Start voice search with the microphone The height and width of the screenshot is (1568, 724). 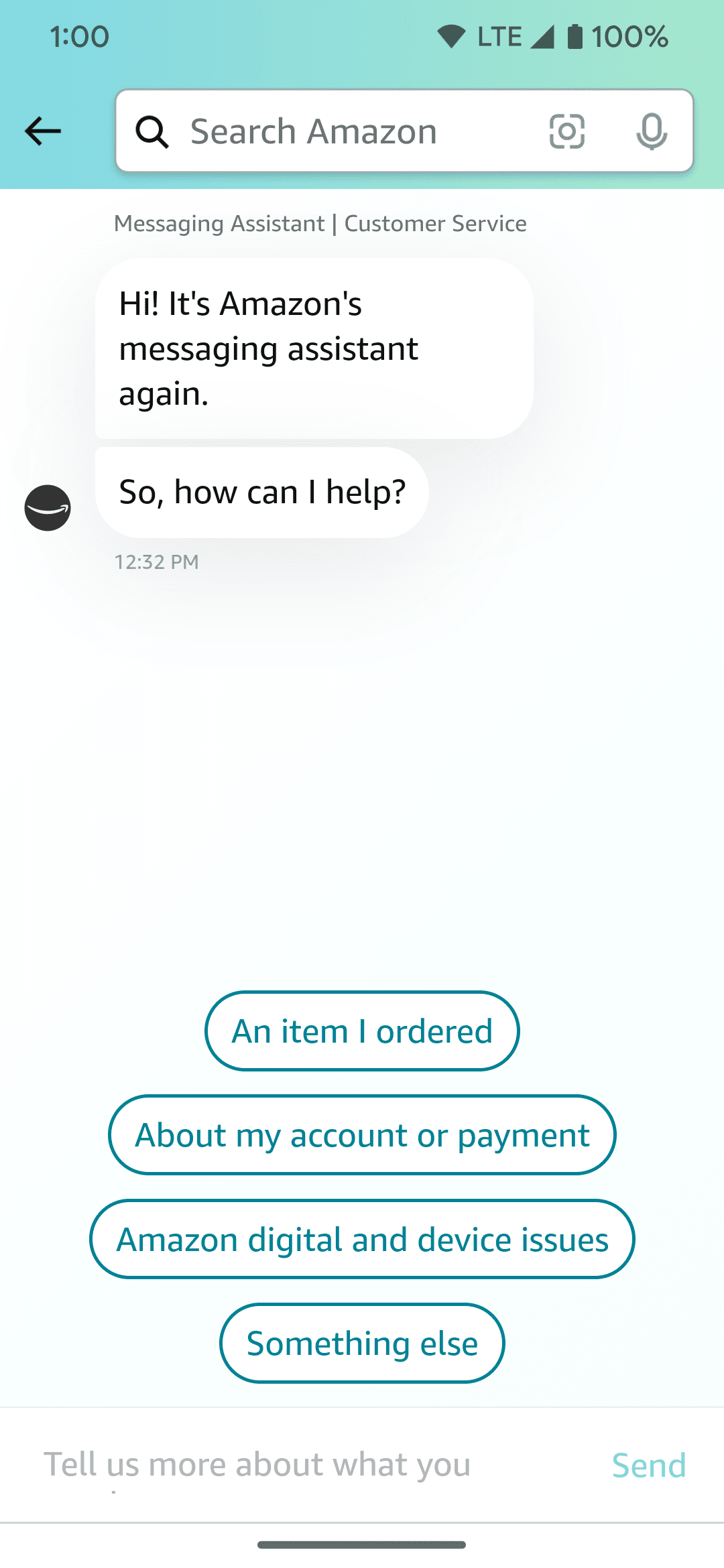[x=651, y=131]
